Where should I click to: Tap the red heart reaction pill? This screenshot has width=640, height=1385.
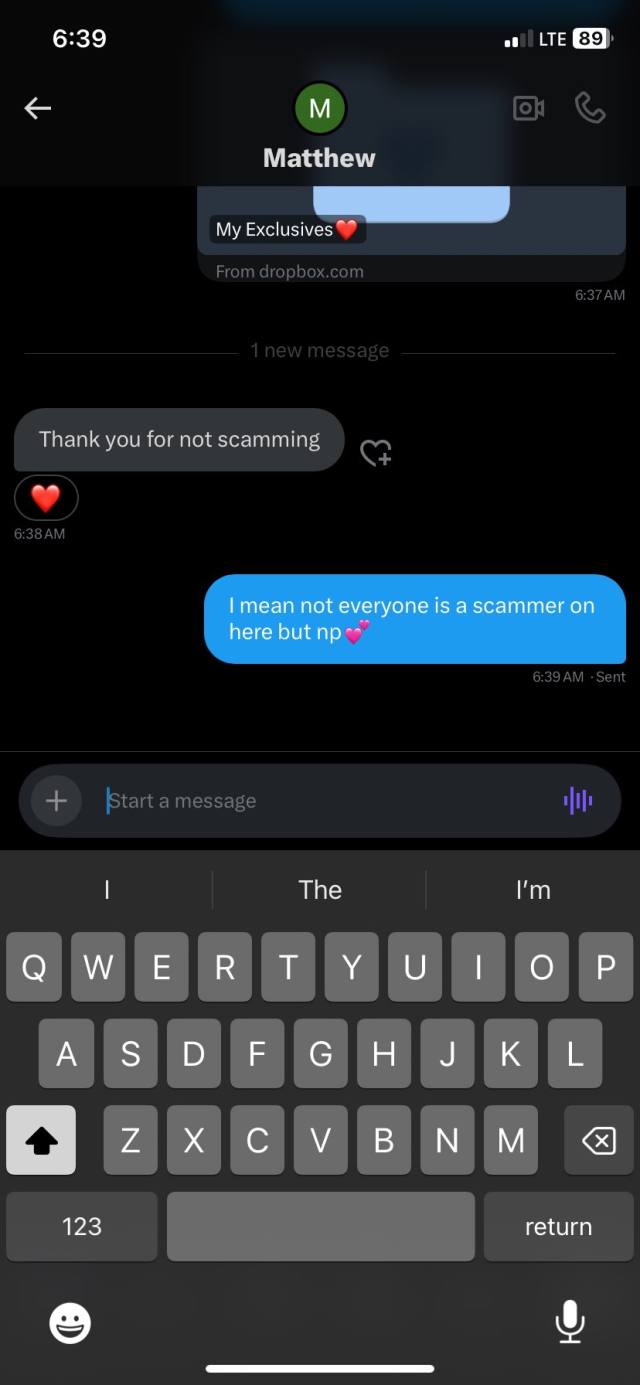(46, 497)
